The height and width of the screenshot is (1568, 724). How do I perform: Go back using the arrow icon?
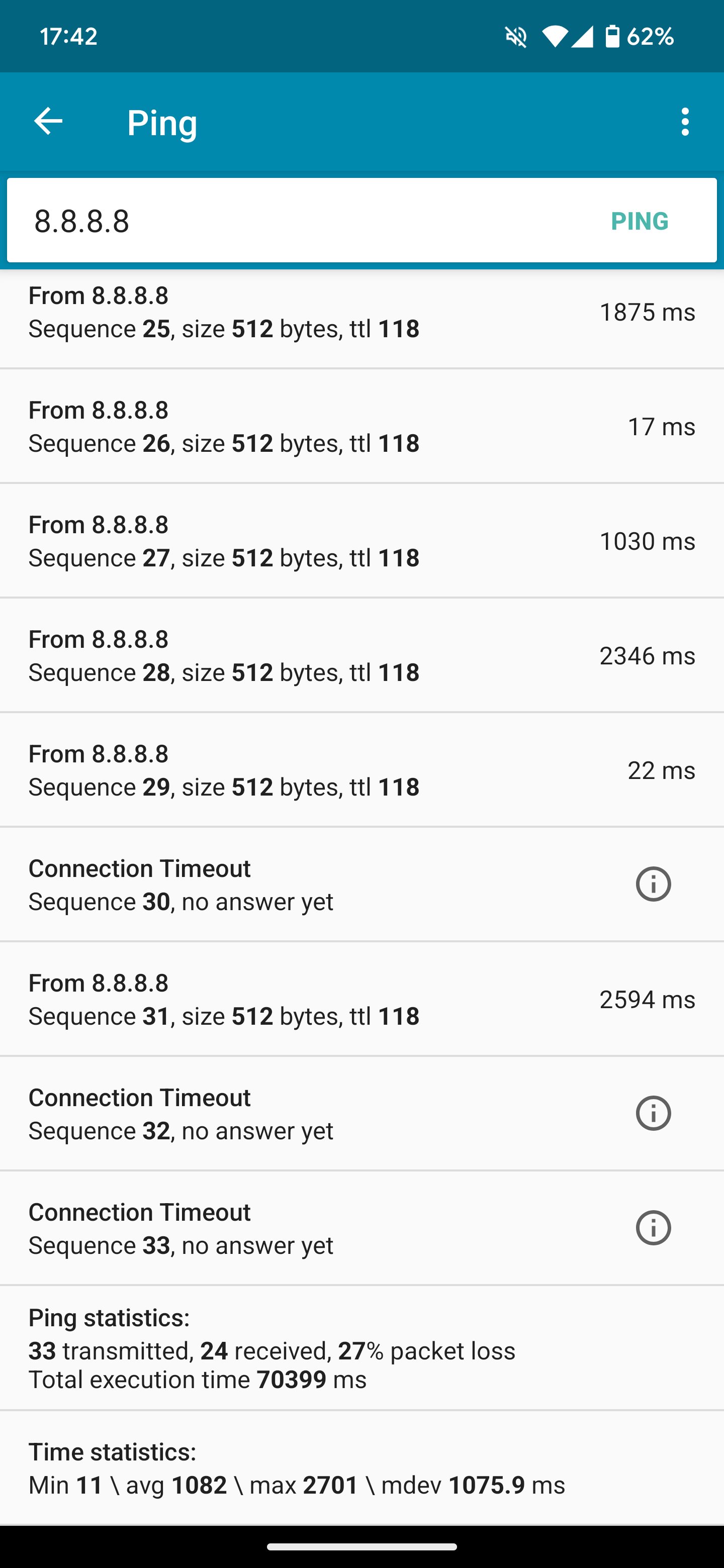[48, 121]
